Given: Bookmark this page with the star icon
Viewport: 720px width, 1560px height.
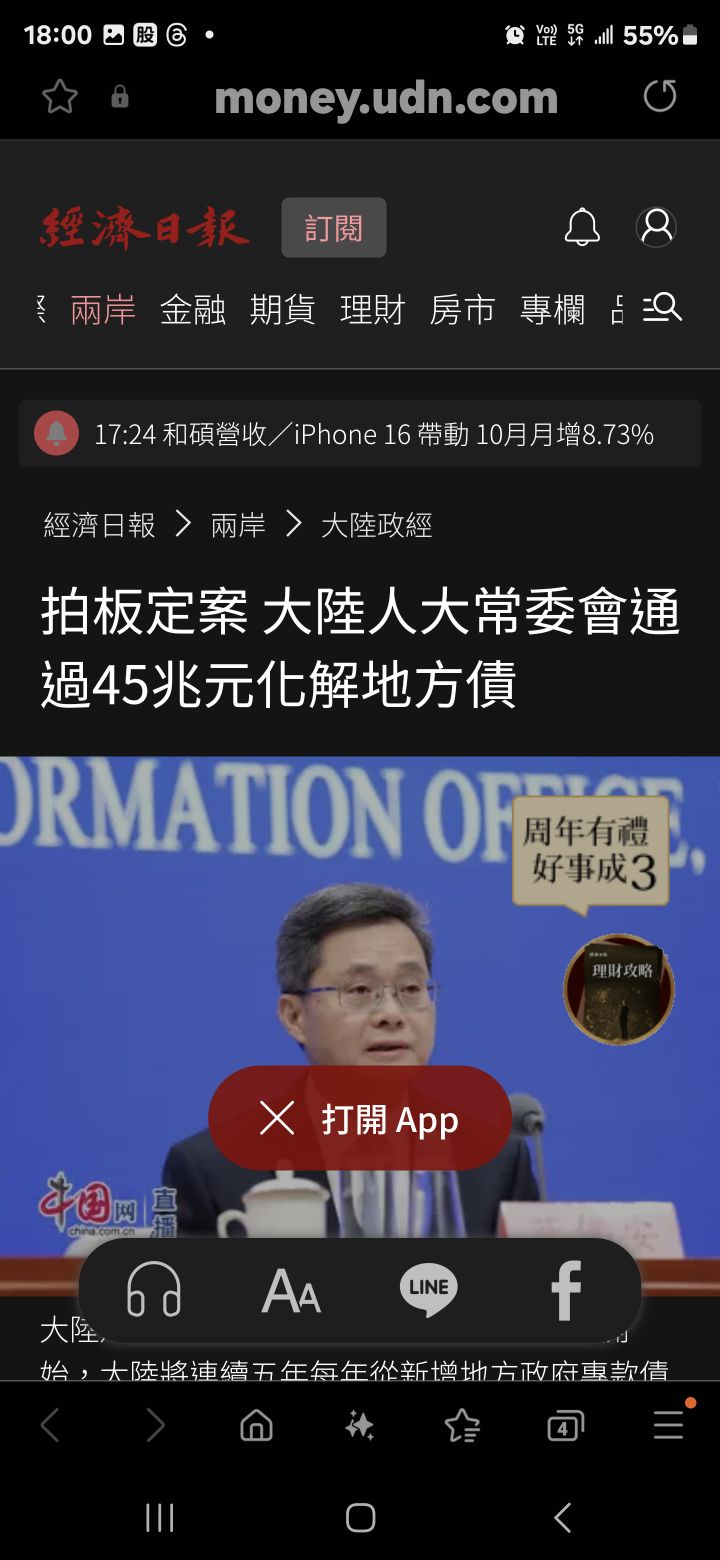Looking at the screenshot, I should [x=60, y=97].
